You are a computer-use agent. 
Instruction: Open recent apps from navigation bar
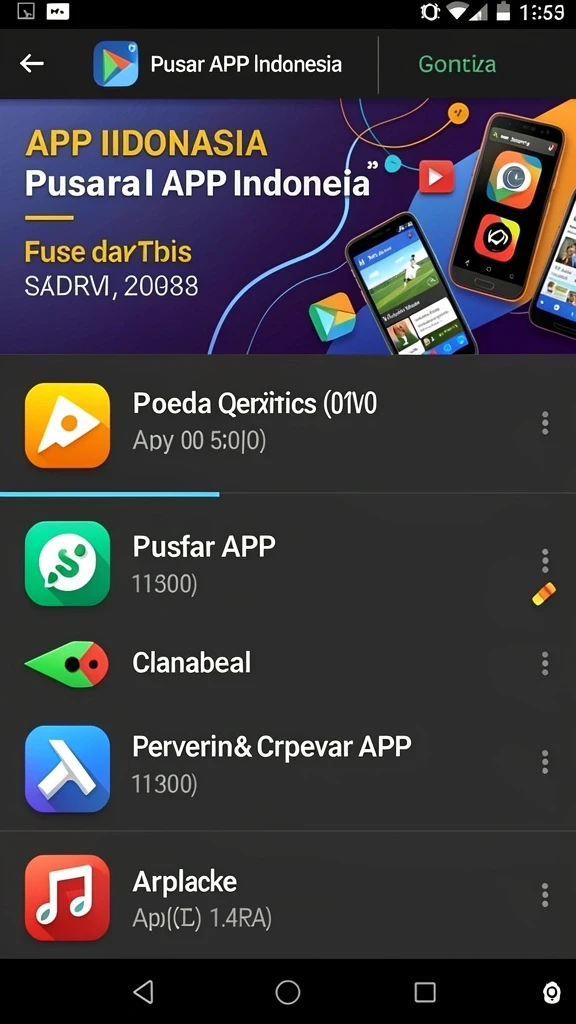[x=424, y=992]
